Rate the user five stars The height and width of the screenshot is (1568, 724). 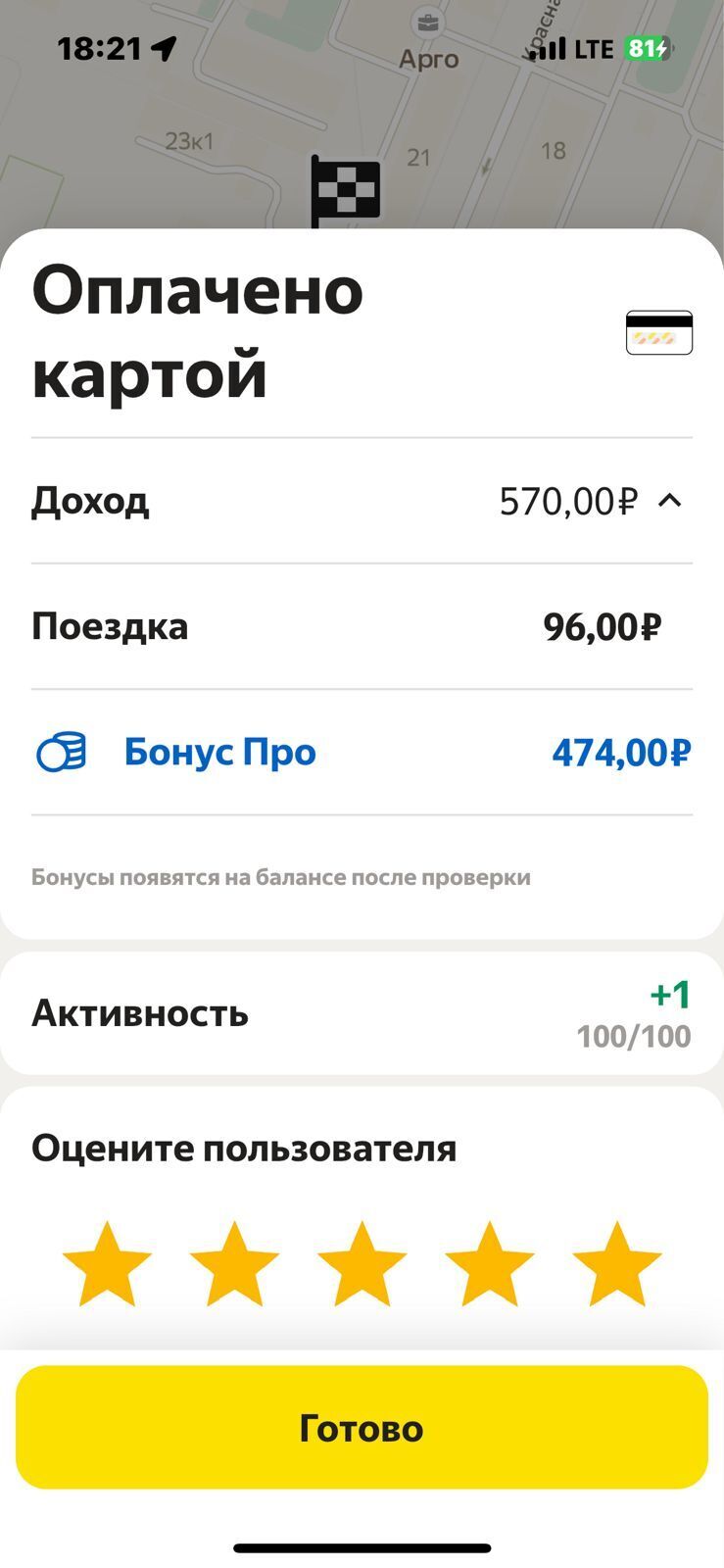tap(616, 1263)
